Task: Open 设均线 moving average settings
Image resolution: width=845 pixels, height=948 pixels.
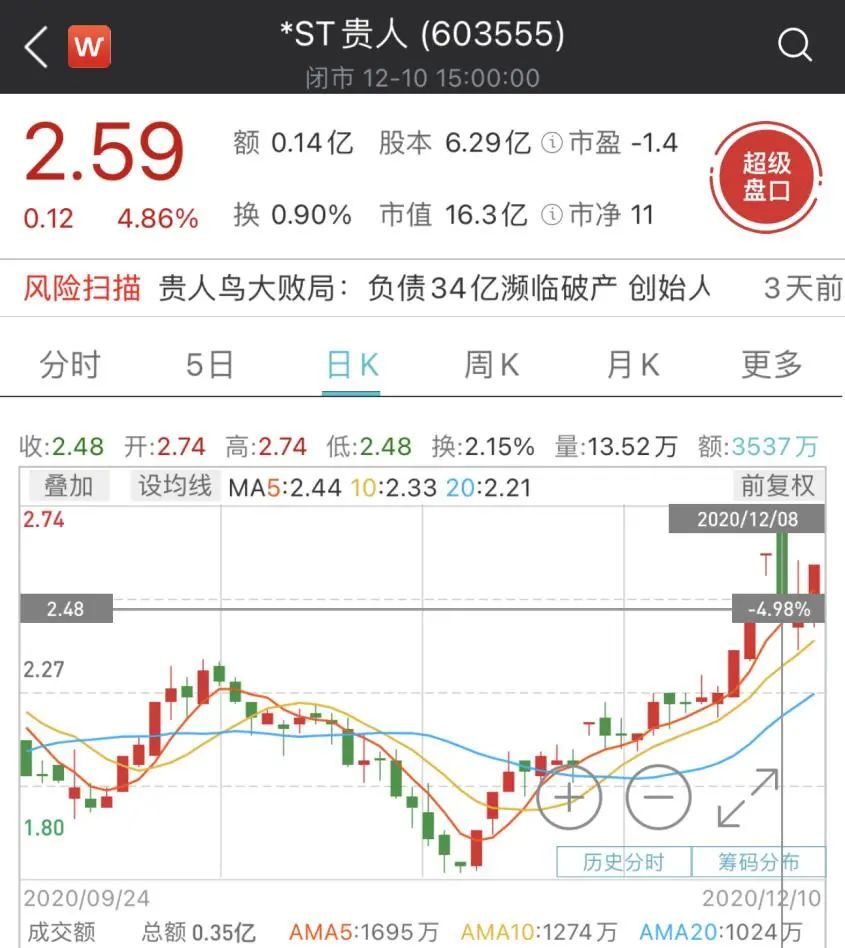Action: coord(175,487)
